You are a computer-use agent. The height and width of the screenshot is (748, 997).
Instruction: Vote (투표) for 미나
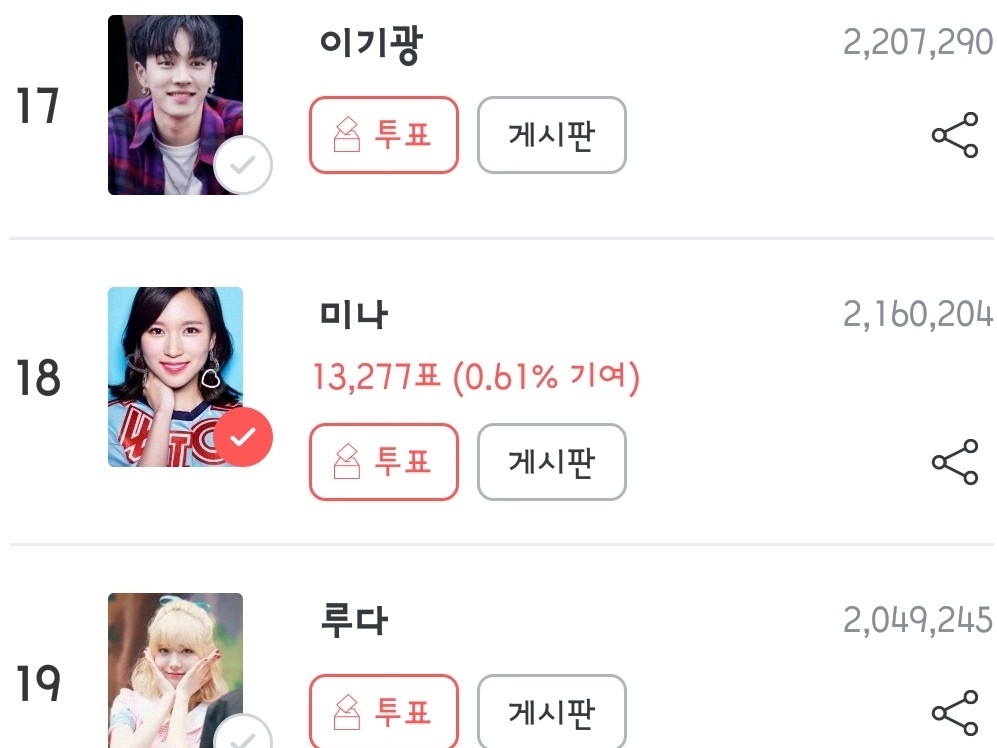coord(383,462)
